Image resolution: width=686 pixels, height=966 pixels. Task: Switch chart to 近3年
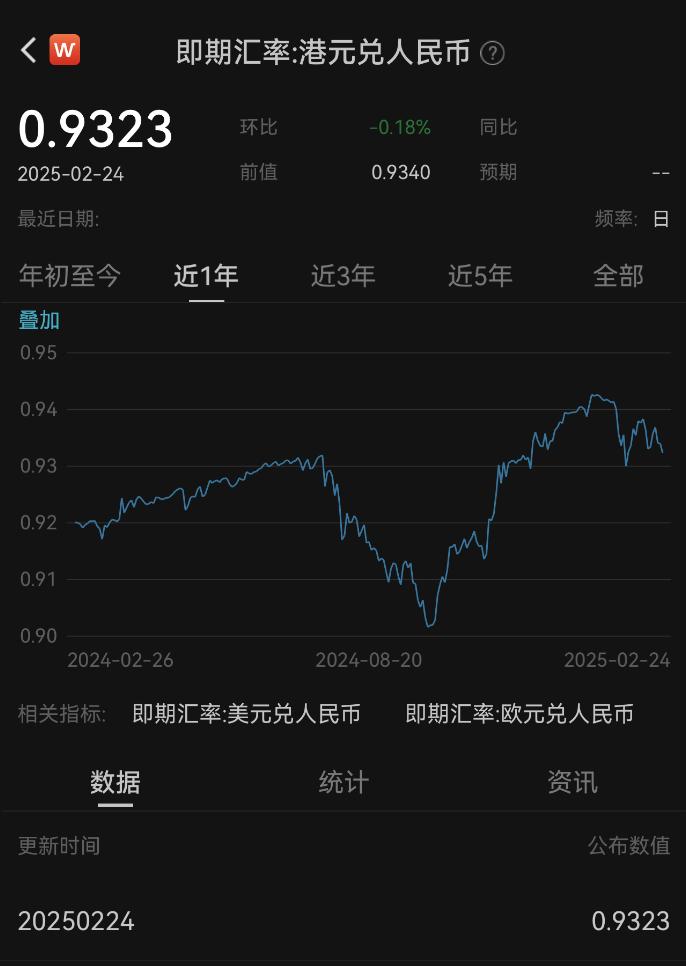(x=343, y=276)
